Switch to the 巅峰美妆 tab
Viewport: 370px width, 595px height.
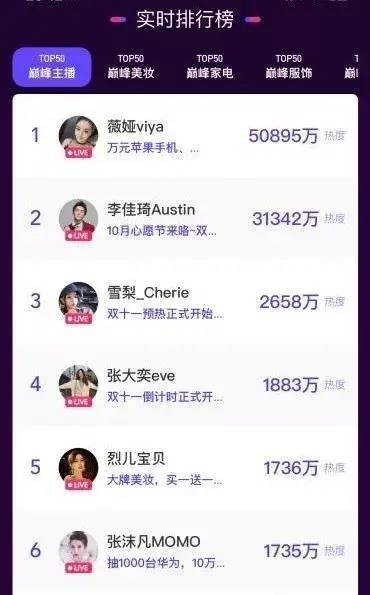click(131, 67)
